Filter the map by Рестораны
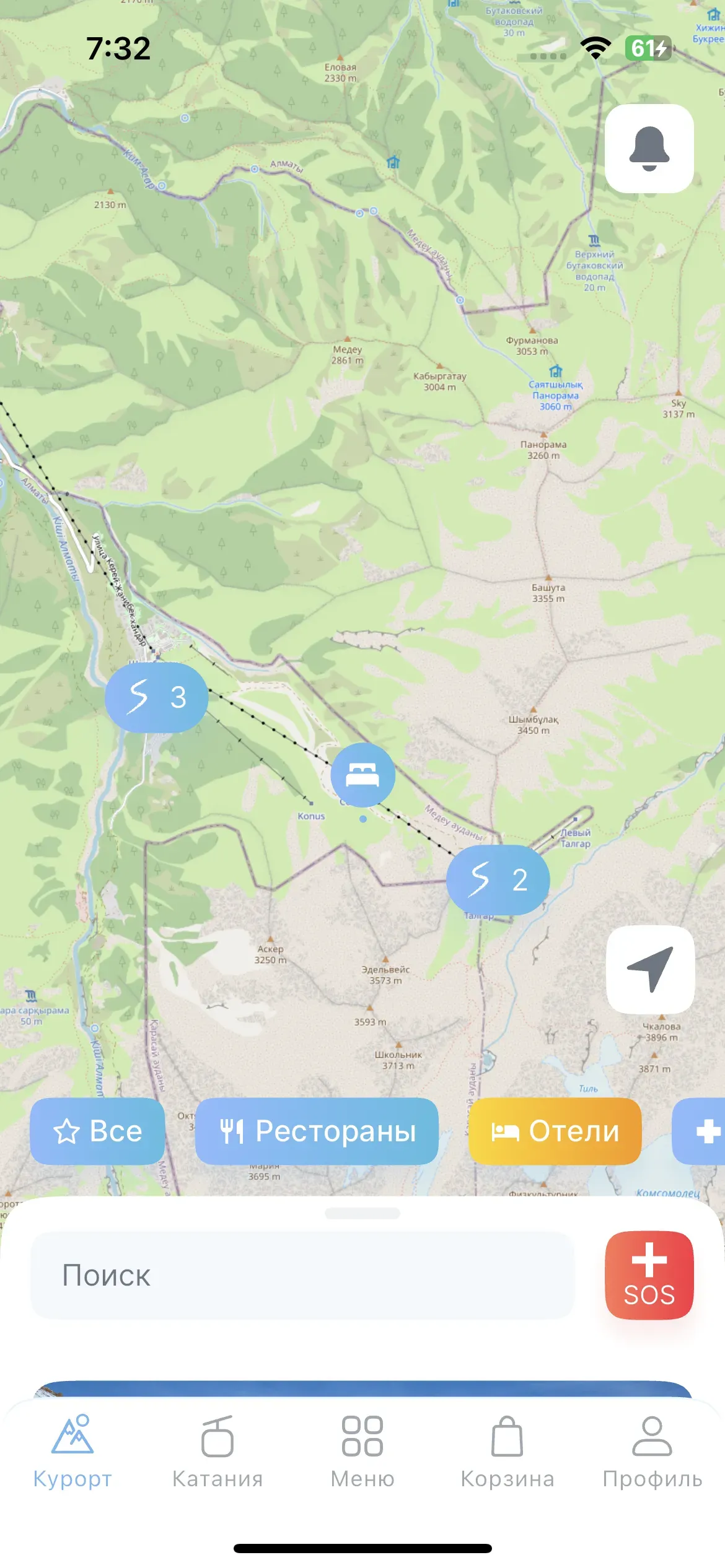This screenshot has width=725, height=1568. click(317, 1131)
